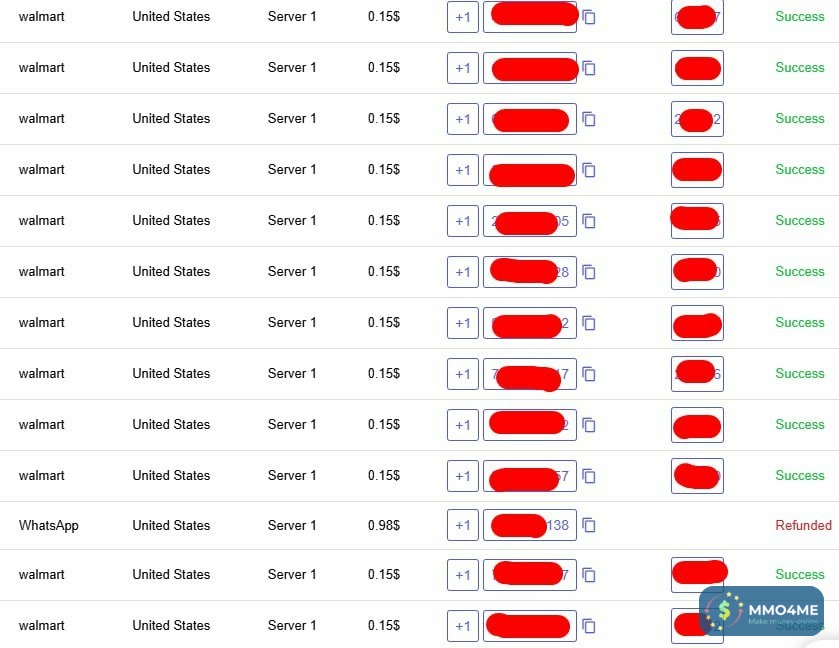Tap the +1 button in the WhatsApp row
Image resolution: width=839 pixels, height=648 pixels.
pyautogui.click(x=462, y=526)
